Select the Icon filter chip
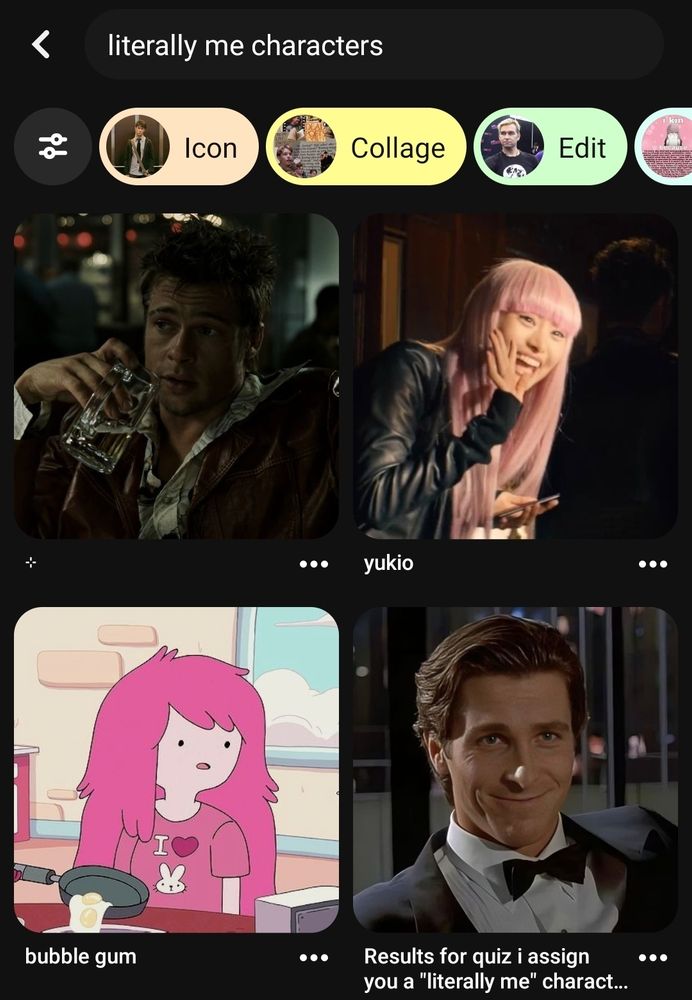 179,147
